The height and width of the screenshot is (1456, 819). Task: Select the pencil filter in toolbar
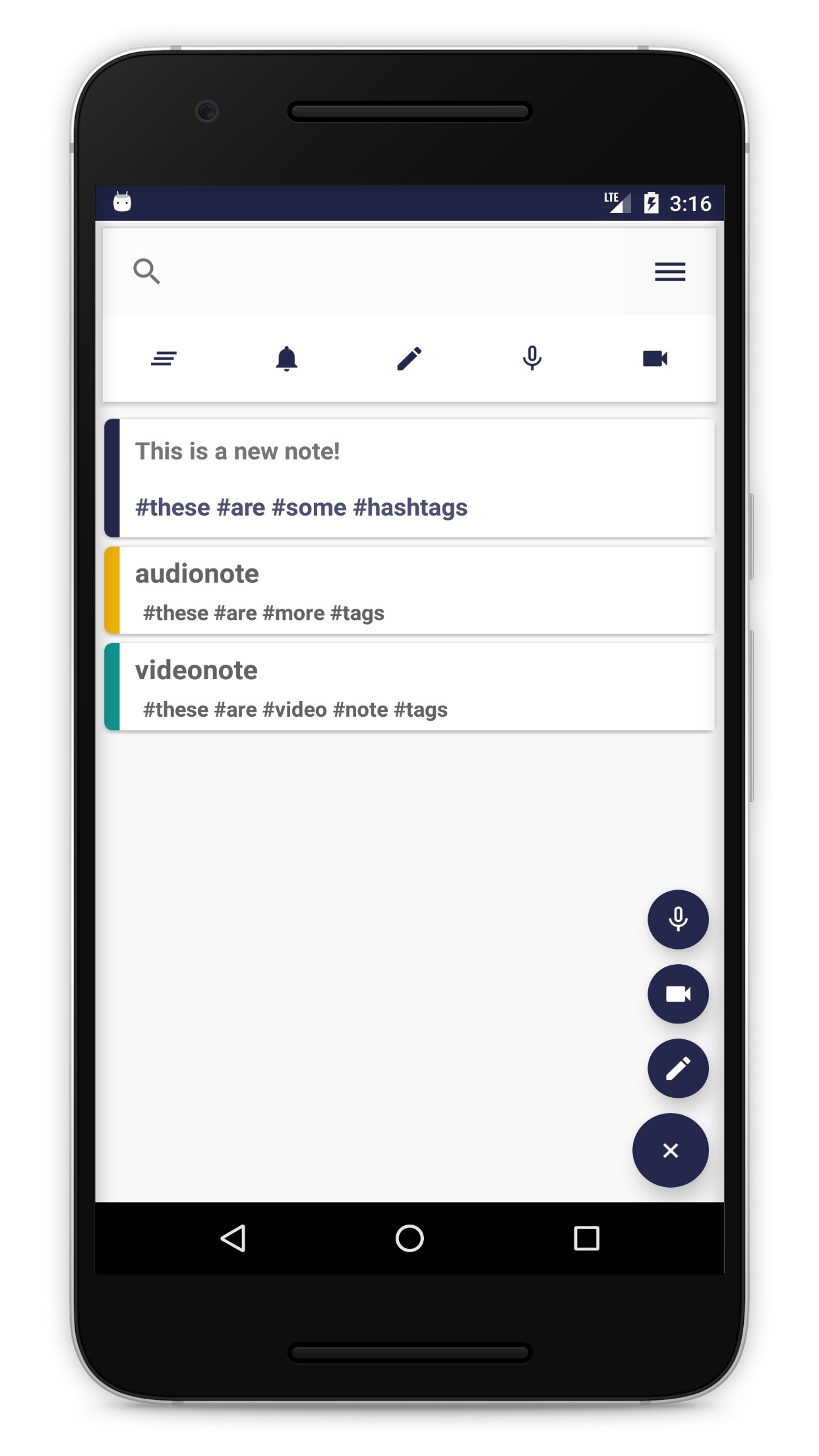point(409,359)
